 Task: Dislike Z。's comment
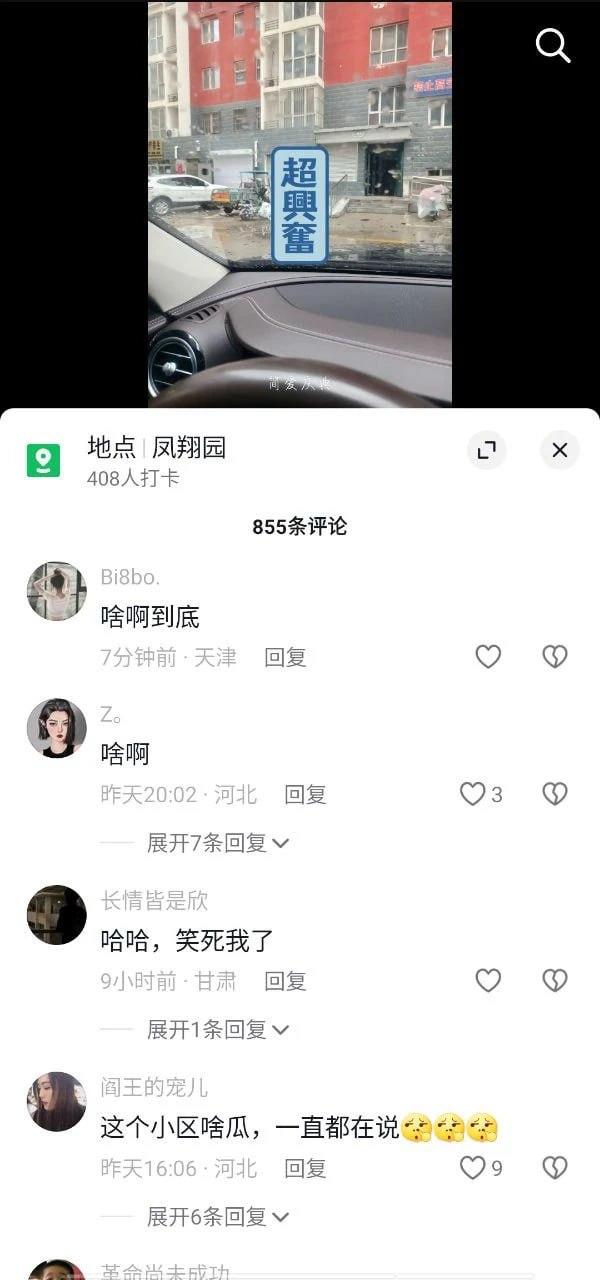pos(555,794)
